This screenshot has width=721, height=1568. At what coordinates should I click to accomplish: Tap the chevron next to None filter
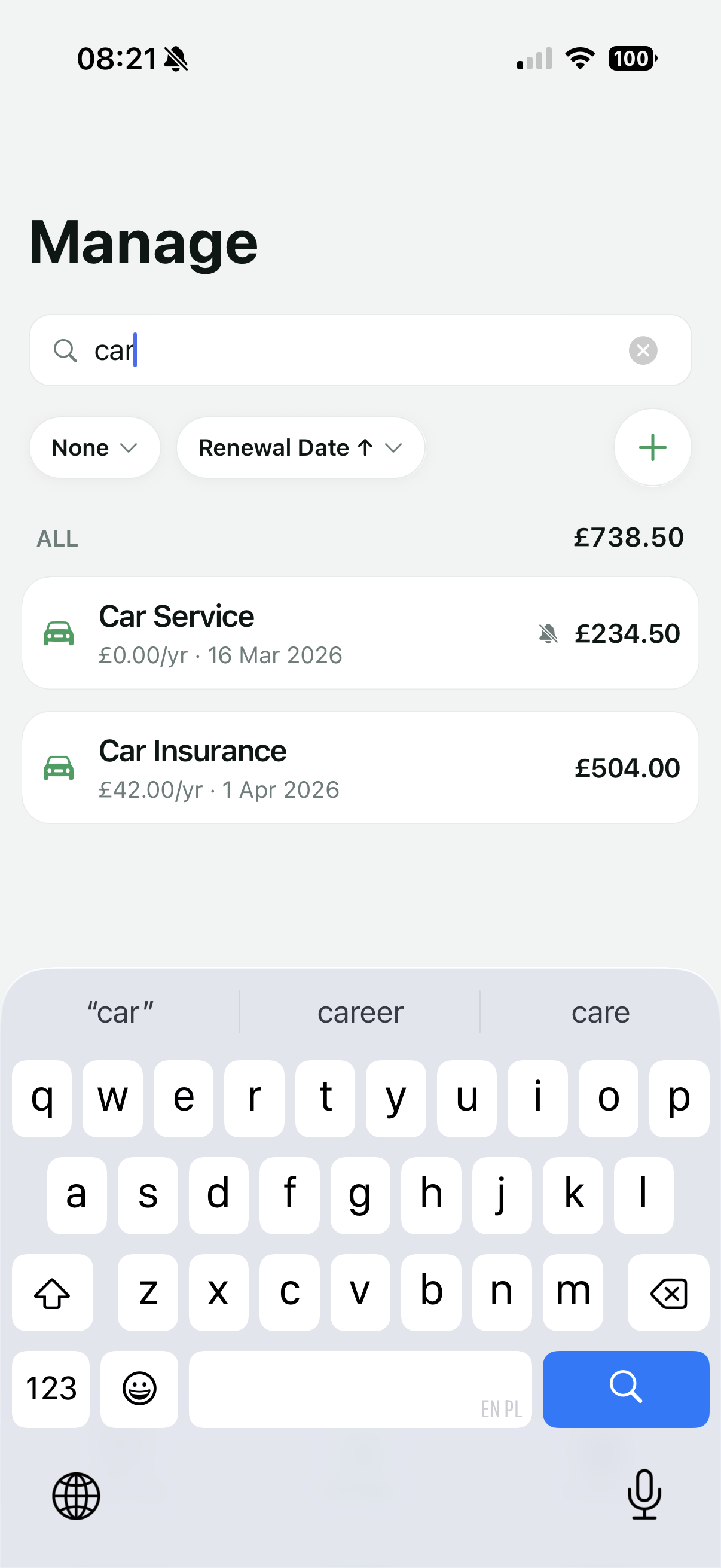(x=129, y=449)
